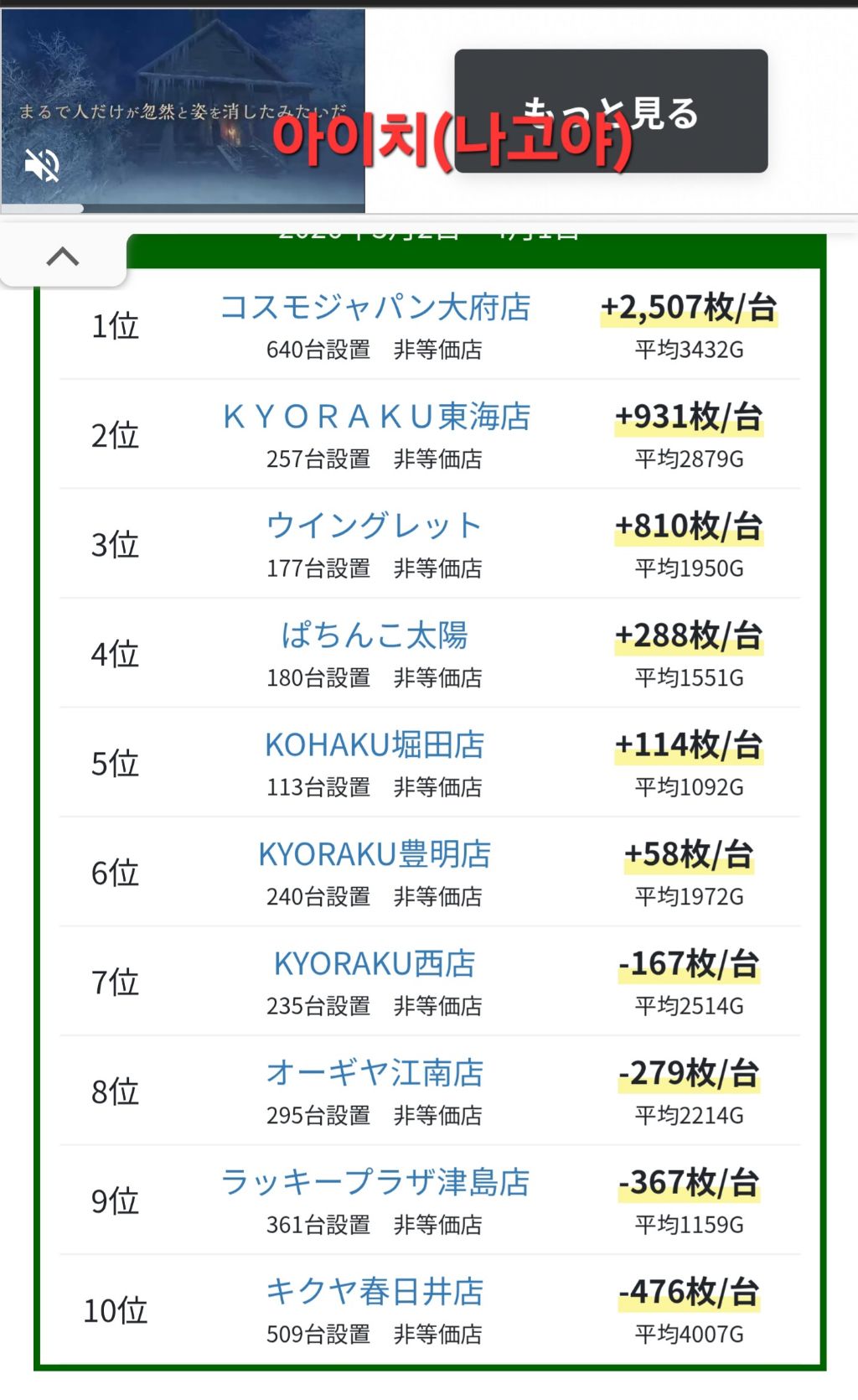Open コスモジャパン大府店 link
This screenshot has width=858, height=1400.
(375, 308)
